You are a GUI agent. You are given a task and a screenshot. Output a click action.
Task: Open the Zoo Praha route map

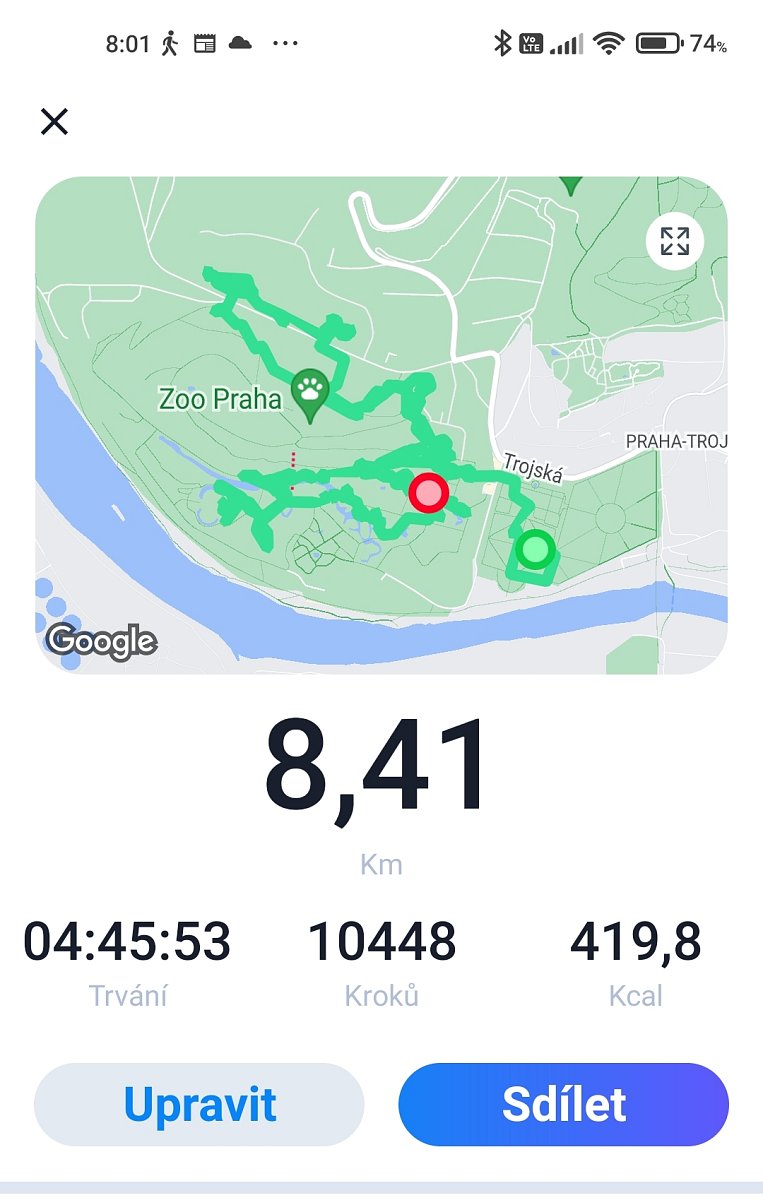click(380, 425)
